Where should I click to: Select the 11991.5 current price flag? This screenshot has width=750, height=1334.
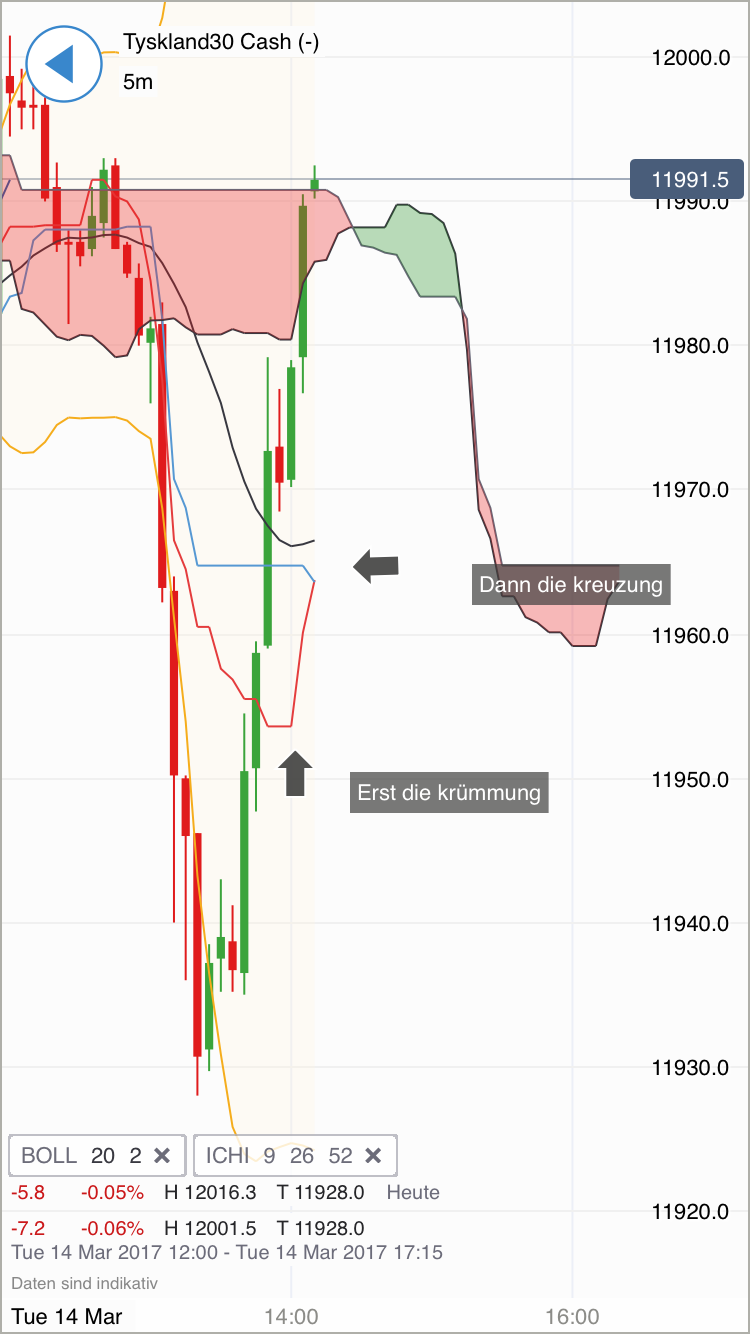687,179
